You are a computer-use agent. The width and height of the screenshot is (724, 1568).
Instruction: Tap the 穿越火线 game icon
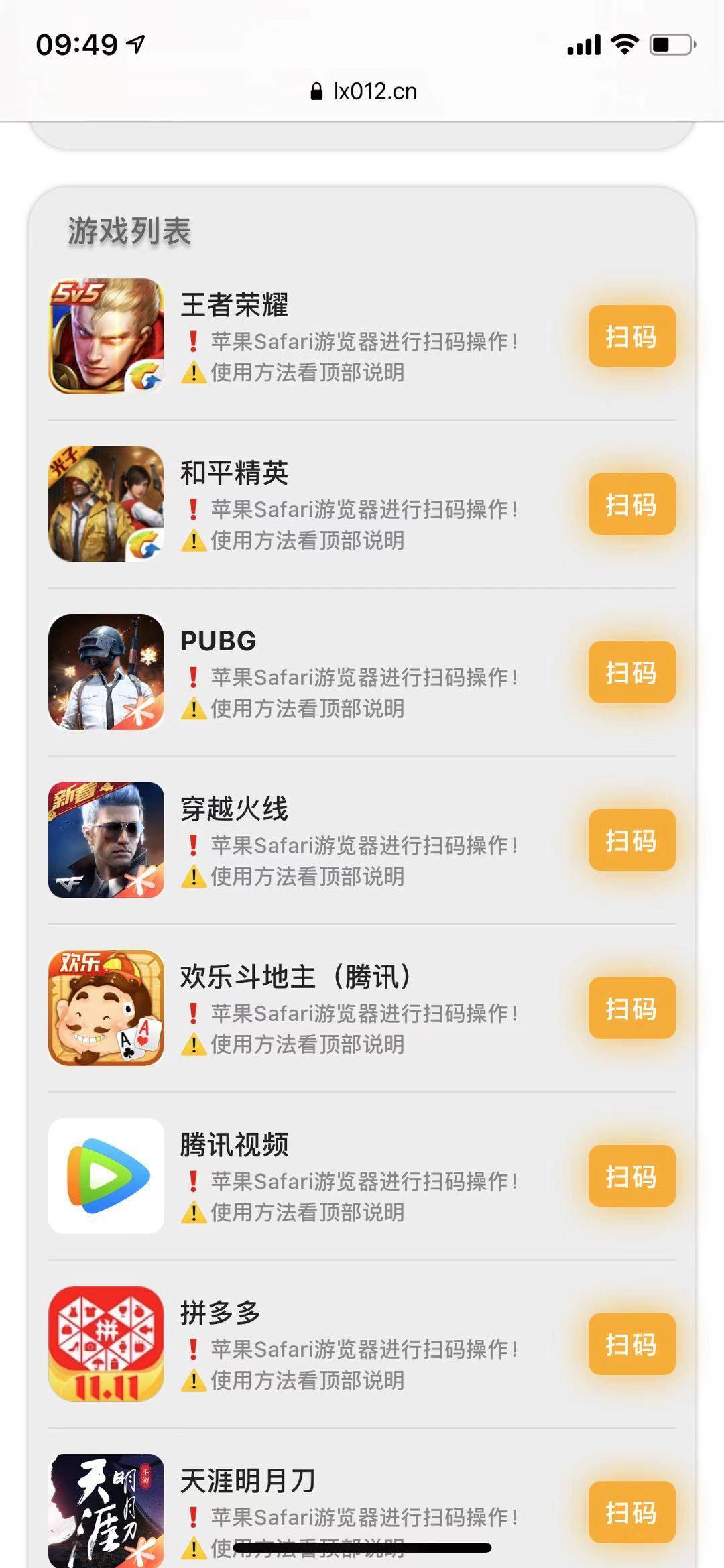(107, 840)
